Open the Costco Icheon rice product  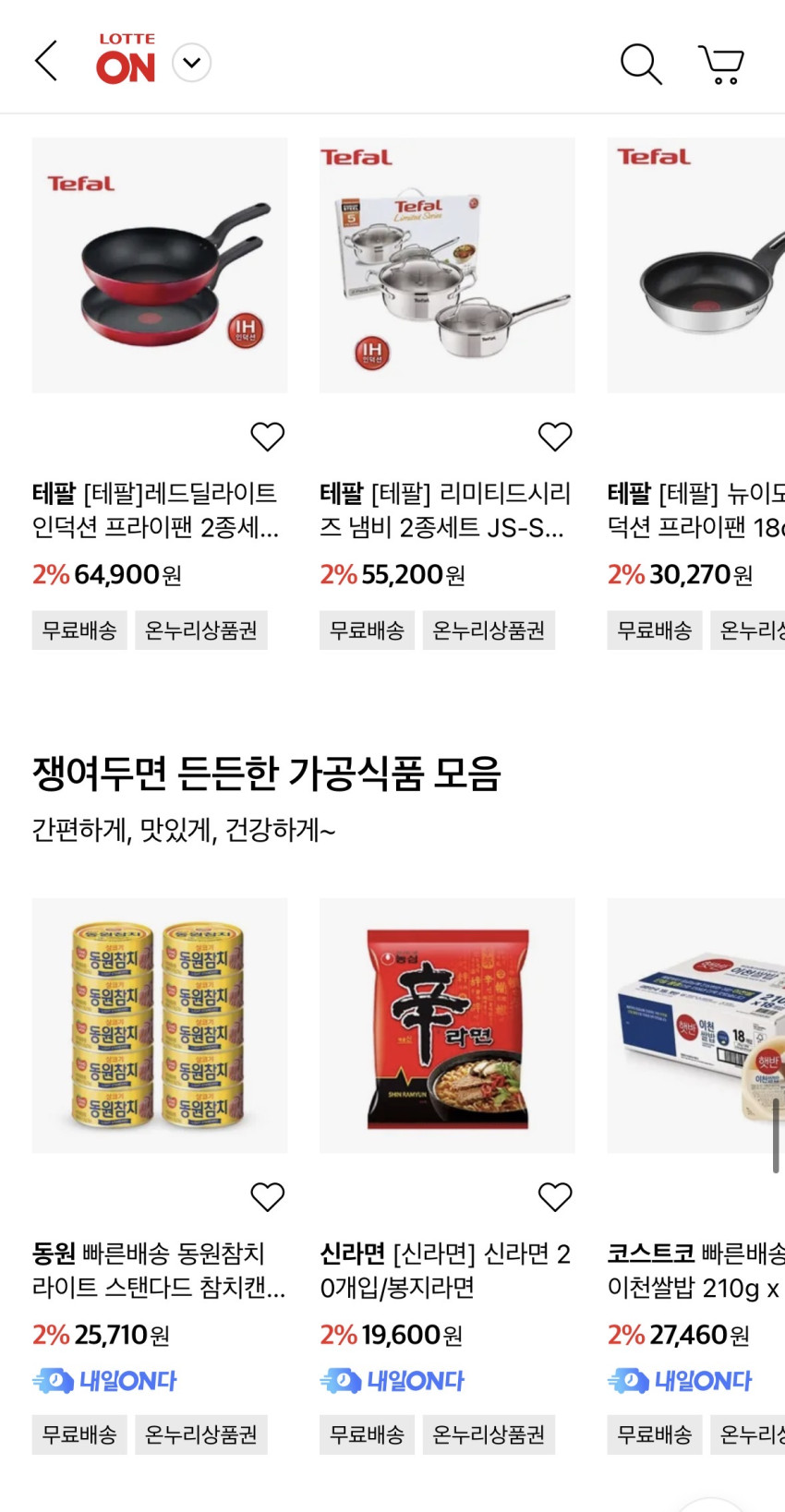click(x=695, y=1026)
